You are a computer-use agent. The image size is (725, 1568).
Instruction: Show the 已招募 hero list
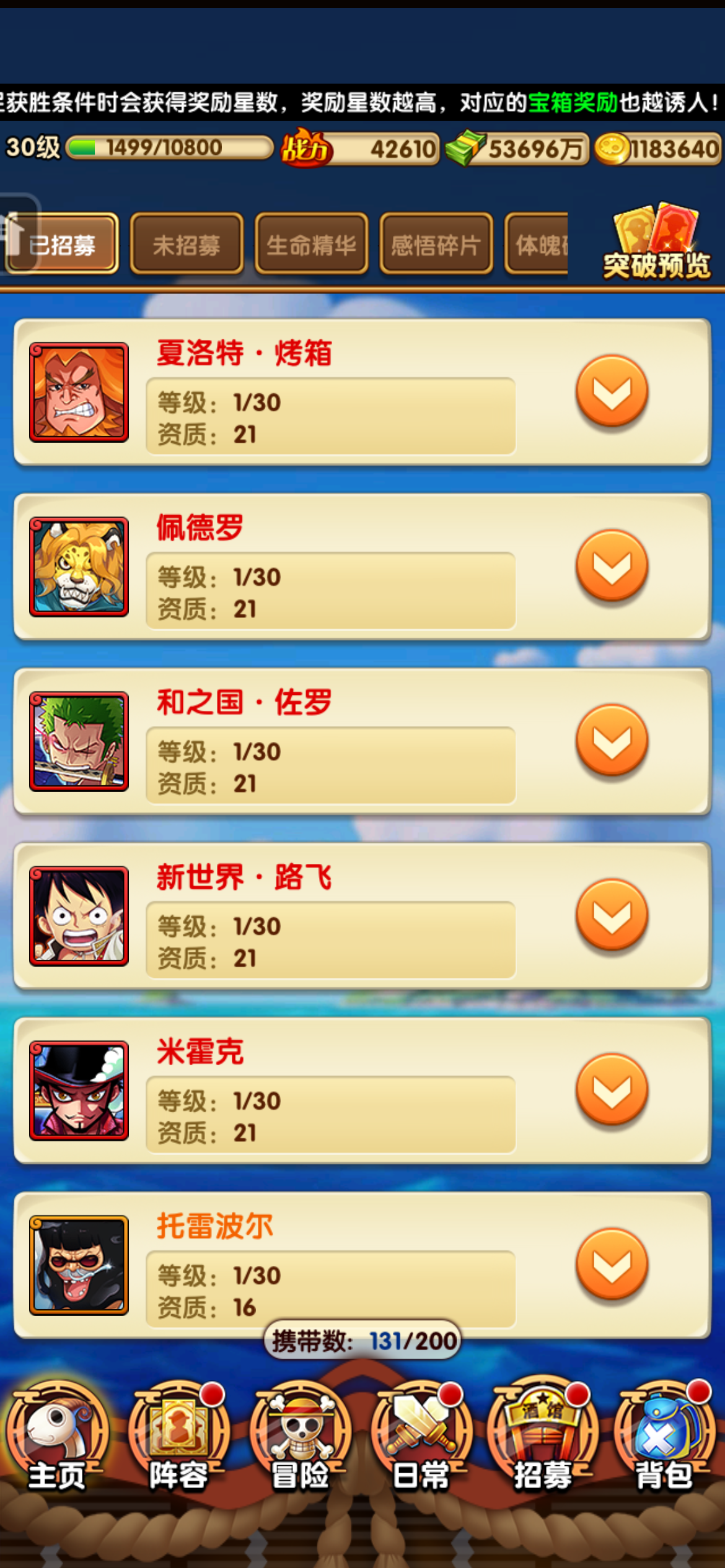[x=62, y=245]
